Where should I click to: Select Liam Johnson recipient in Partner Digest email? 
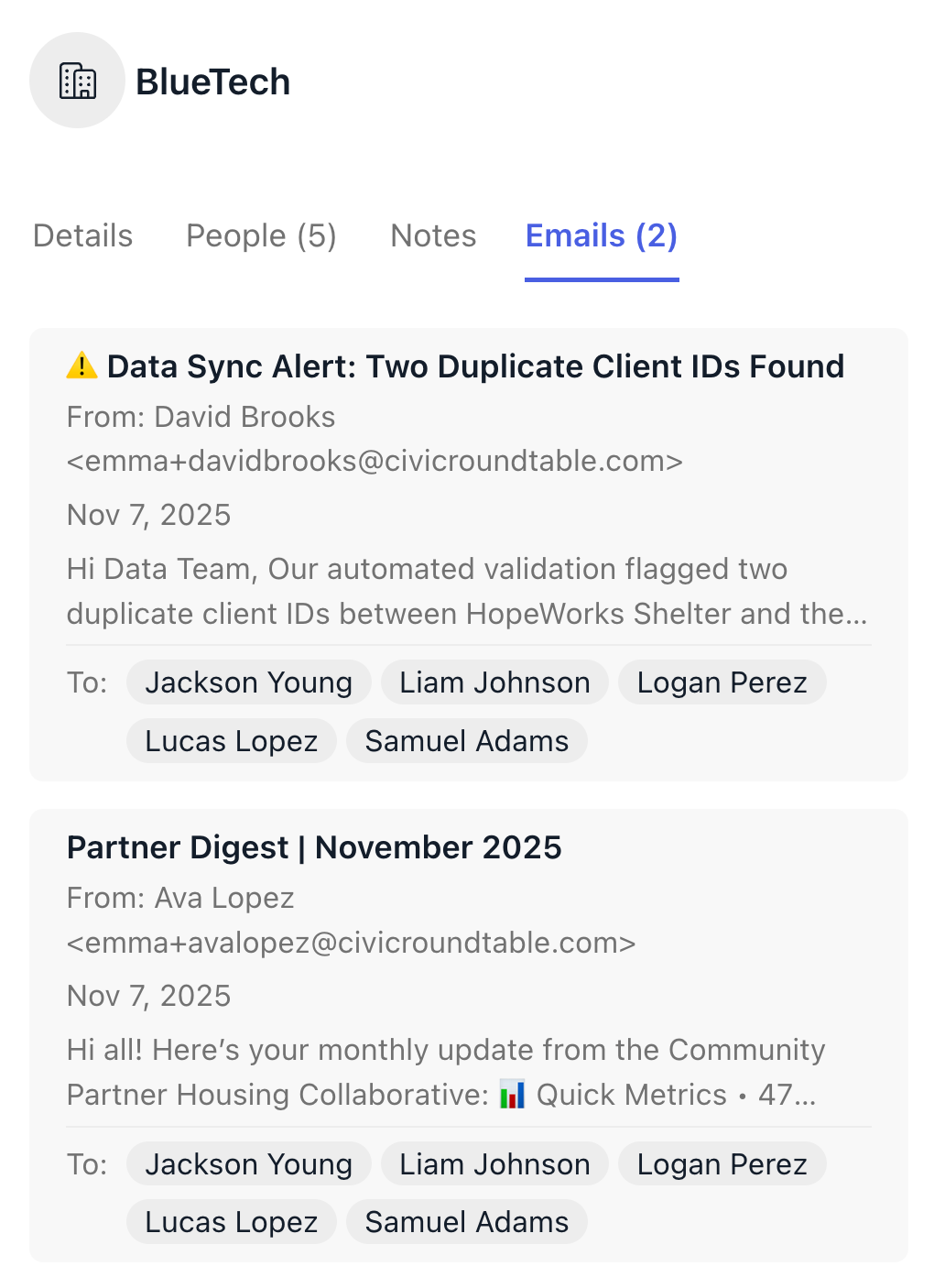tap(494, 1164)
